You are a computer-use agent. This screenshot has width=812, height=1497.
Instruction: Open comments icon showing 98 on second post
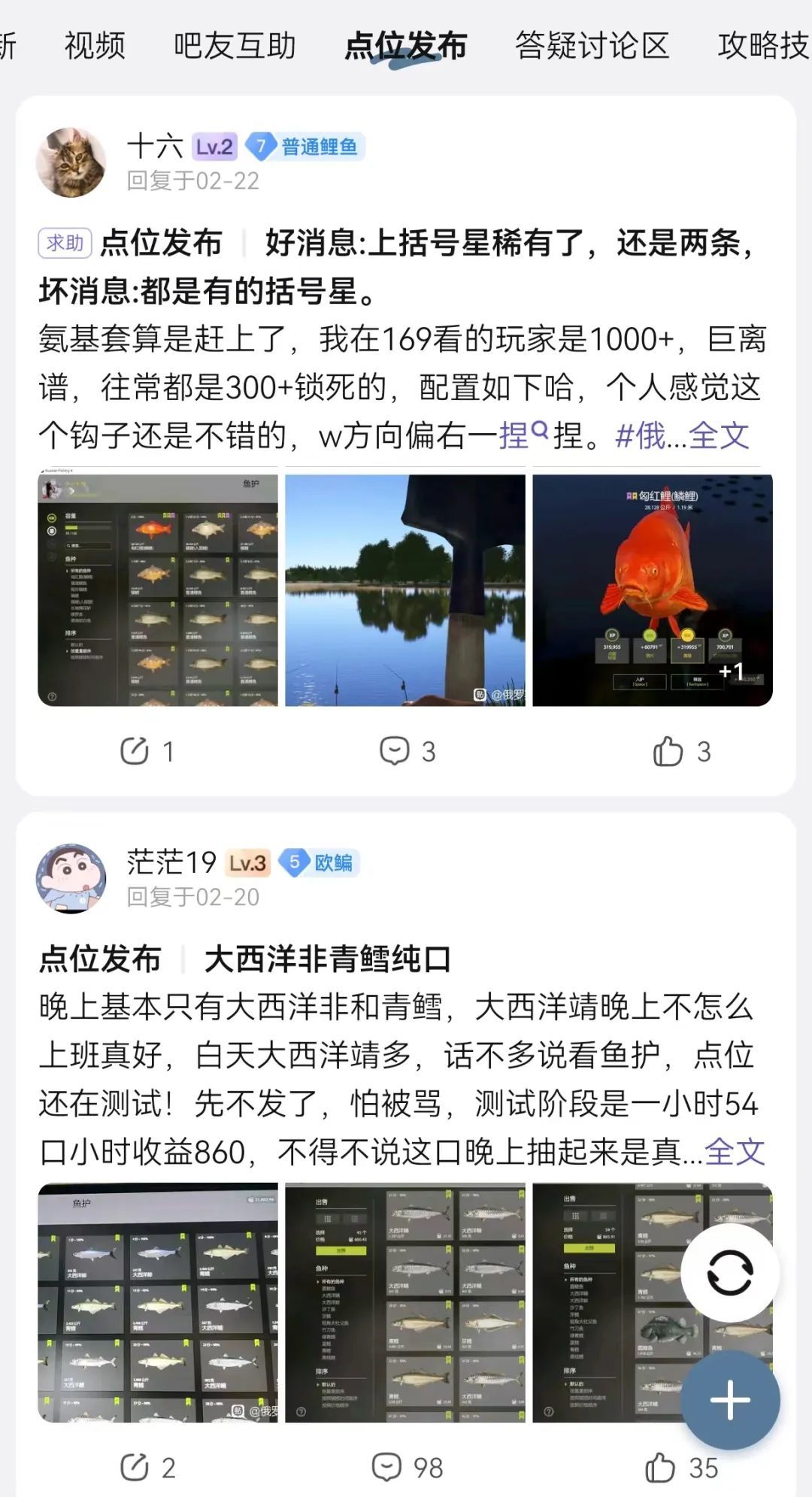(388, 1466)
